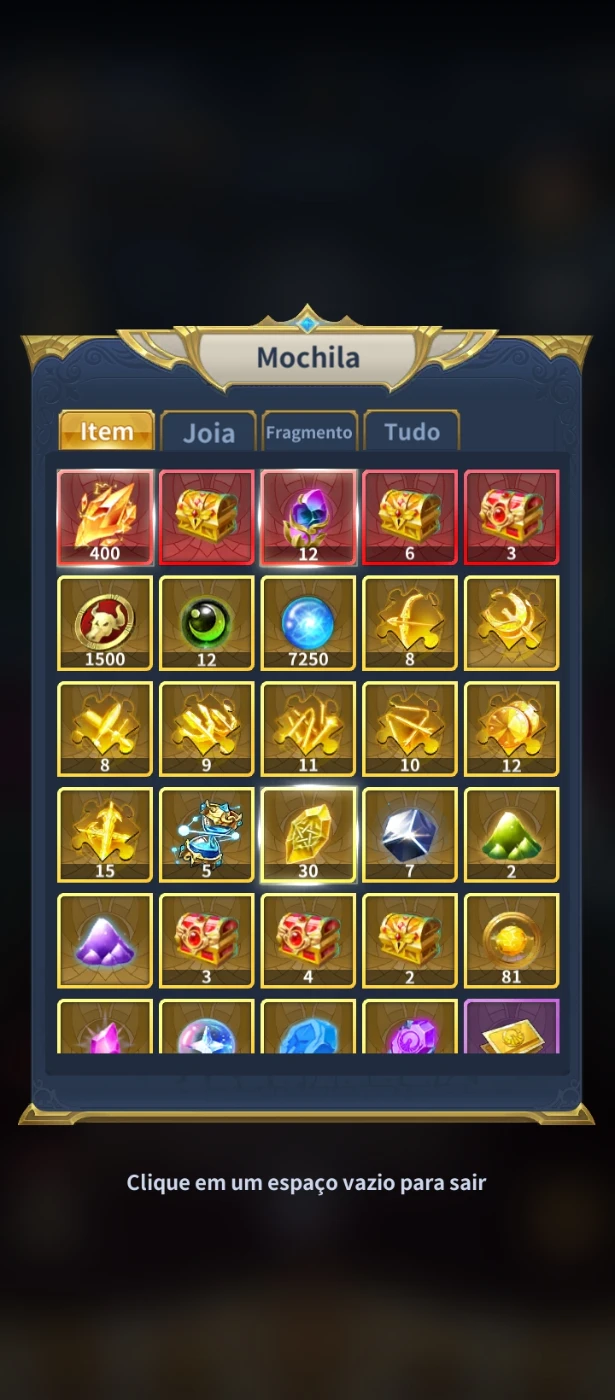
Task: Open the red chest with count 4
Action: [x=308, y=941]
